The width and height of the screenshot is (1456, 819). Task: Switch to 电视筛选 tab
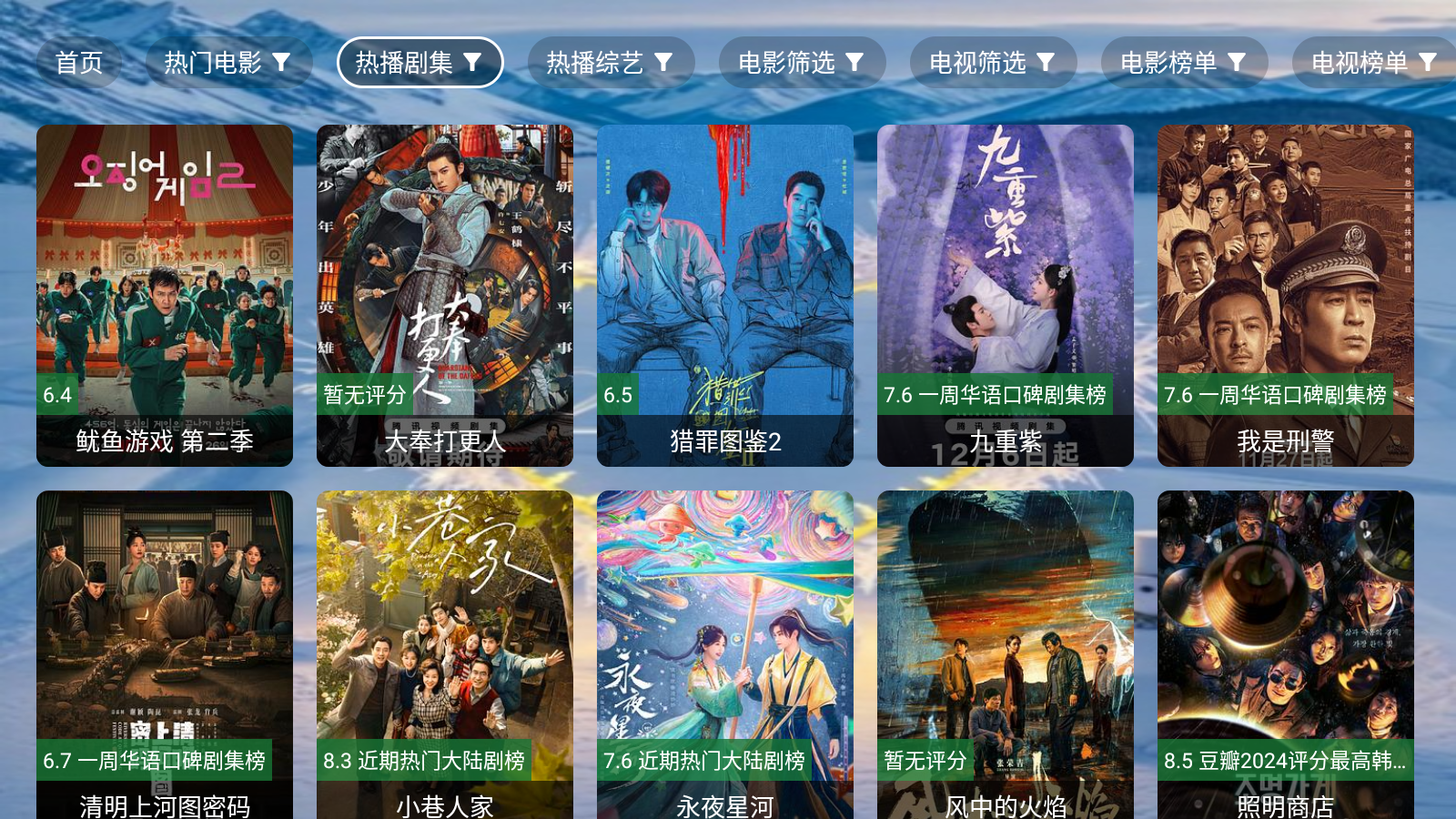click(993, 63)
